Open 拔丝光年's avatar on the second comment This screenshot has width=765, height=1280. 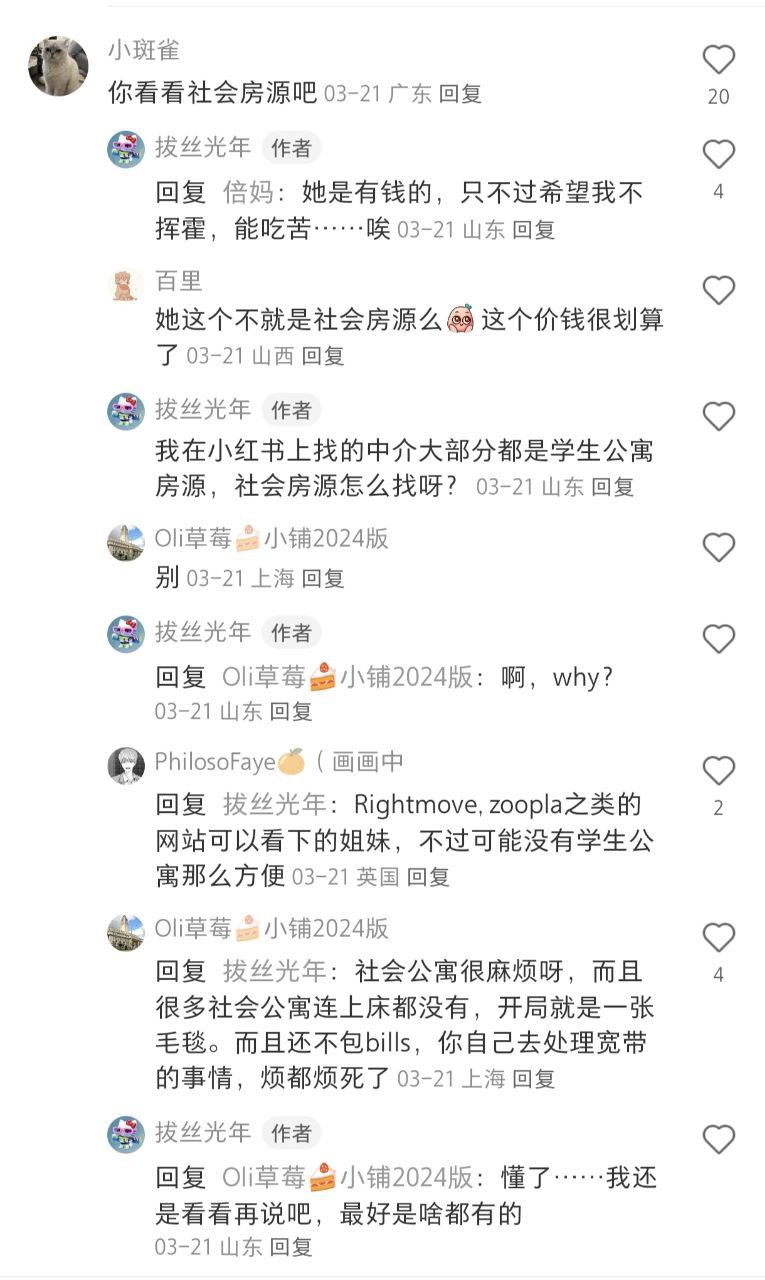124,148
